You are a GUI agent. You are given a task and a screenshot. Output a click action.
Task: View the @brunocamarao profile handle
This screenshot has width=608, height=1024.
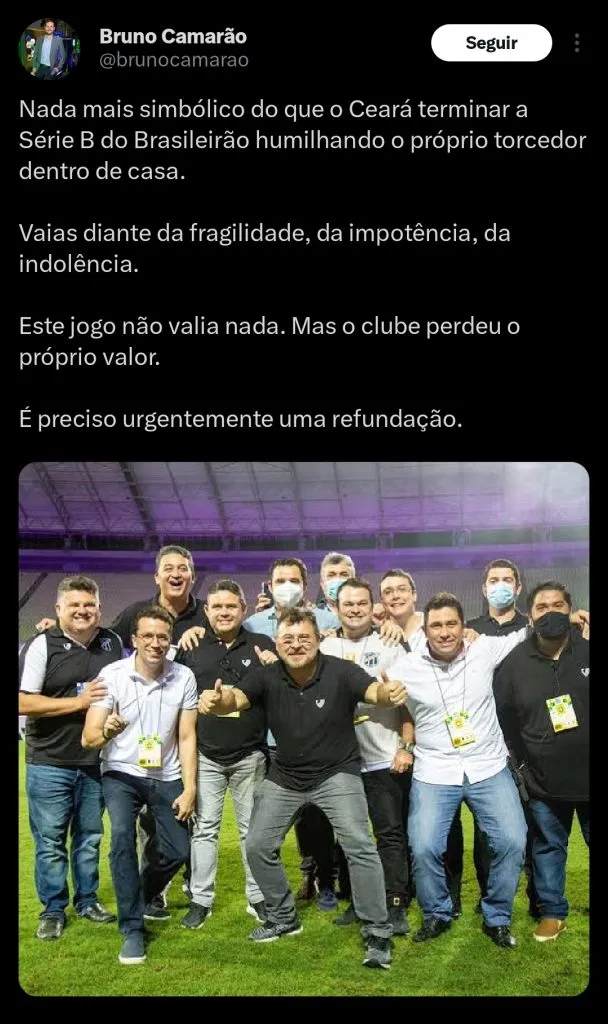(x=174, y=60)
